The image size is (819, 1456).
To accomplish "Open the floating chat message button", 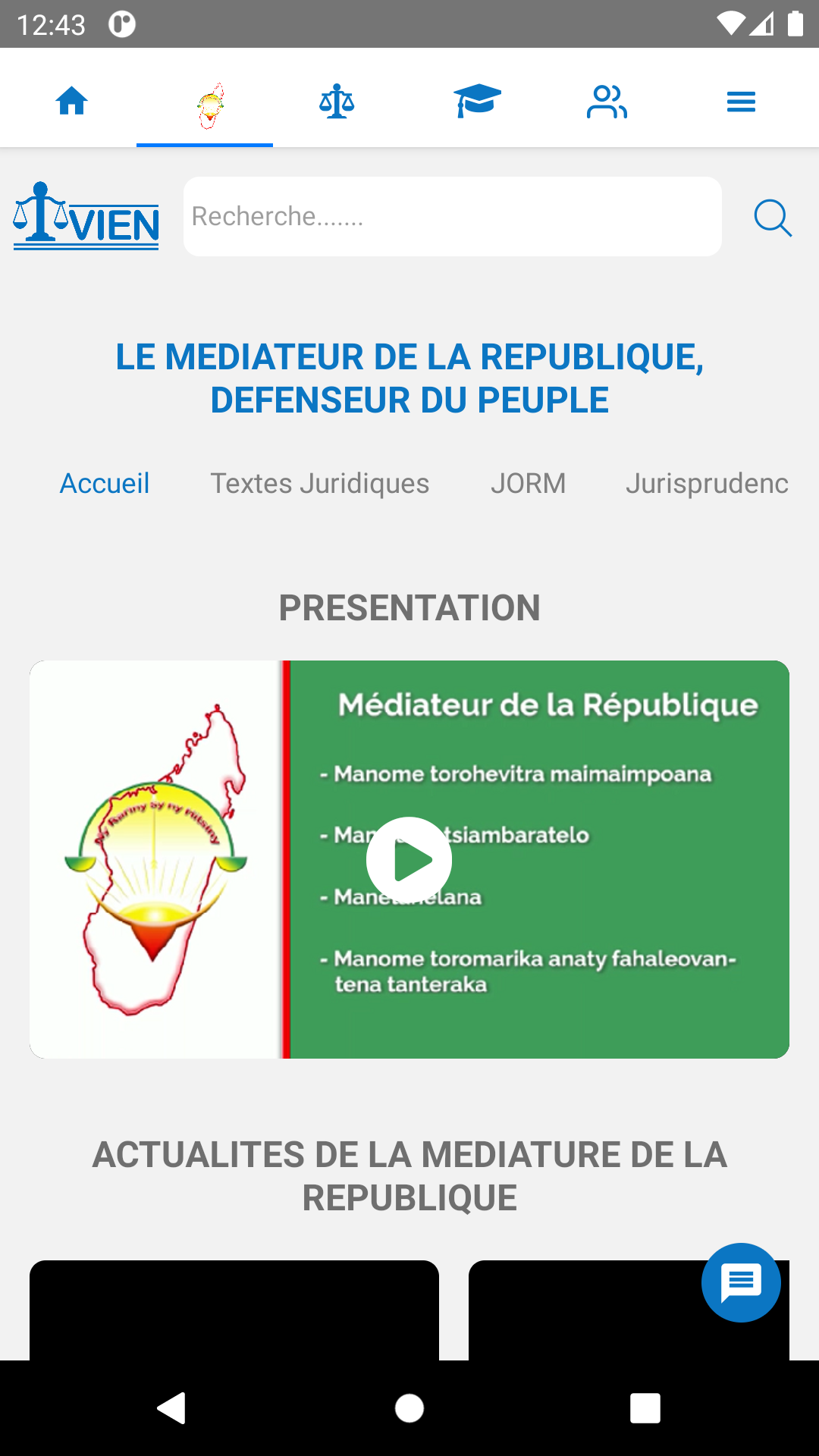I will pyautogui.click(x=741, y=1282).
